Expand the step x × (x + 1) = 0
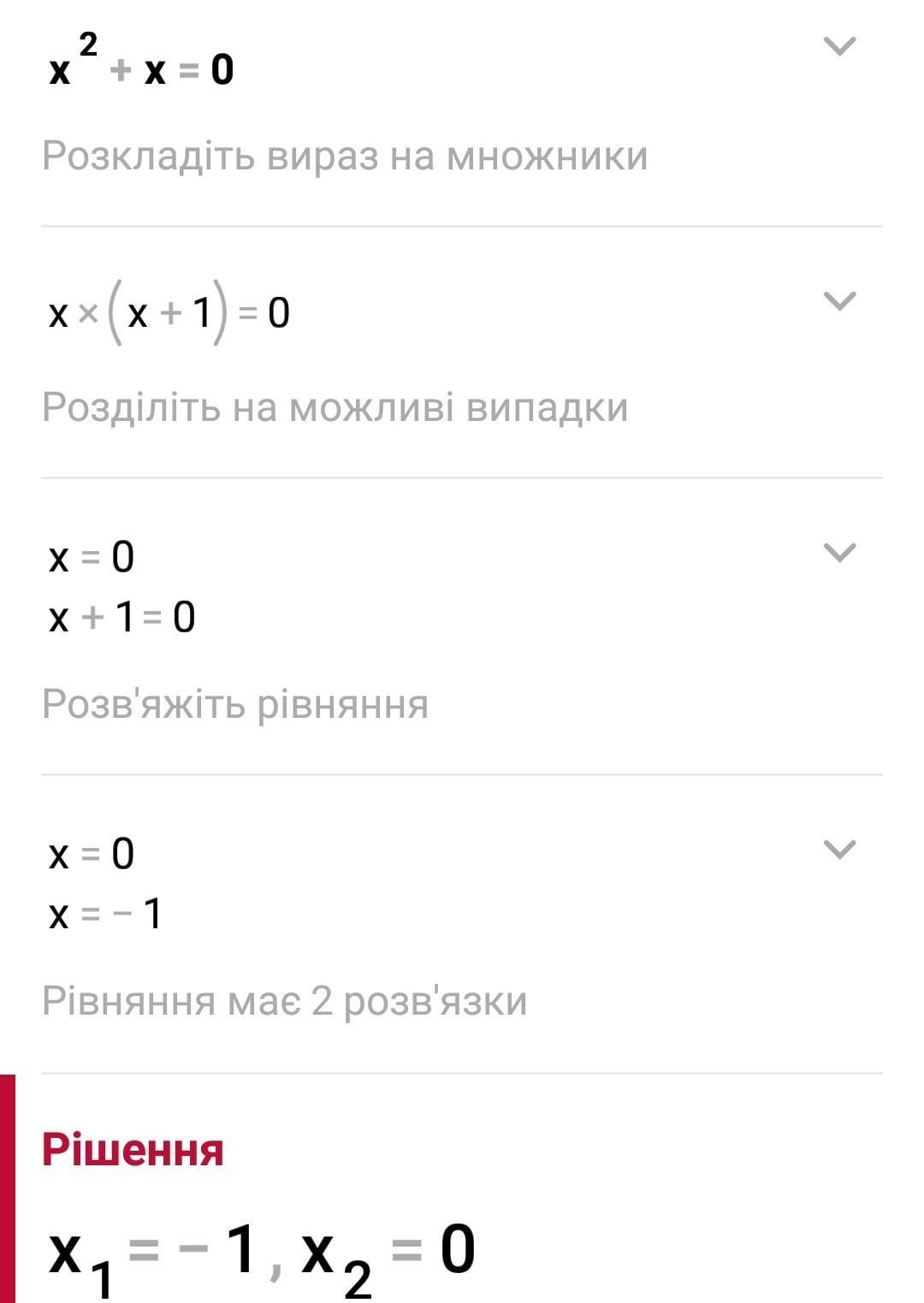Image resolution: width=924 pixels, height=1303 pixels. click(x=838, y=301)
